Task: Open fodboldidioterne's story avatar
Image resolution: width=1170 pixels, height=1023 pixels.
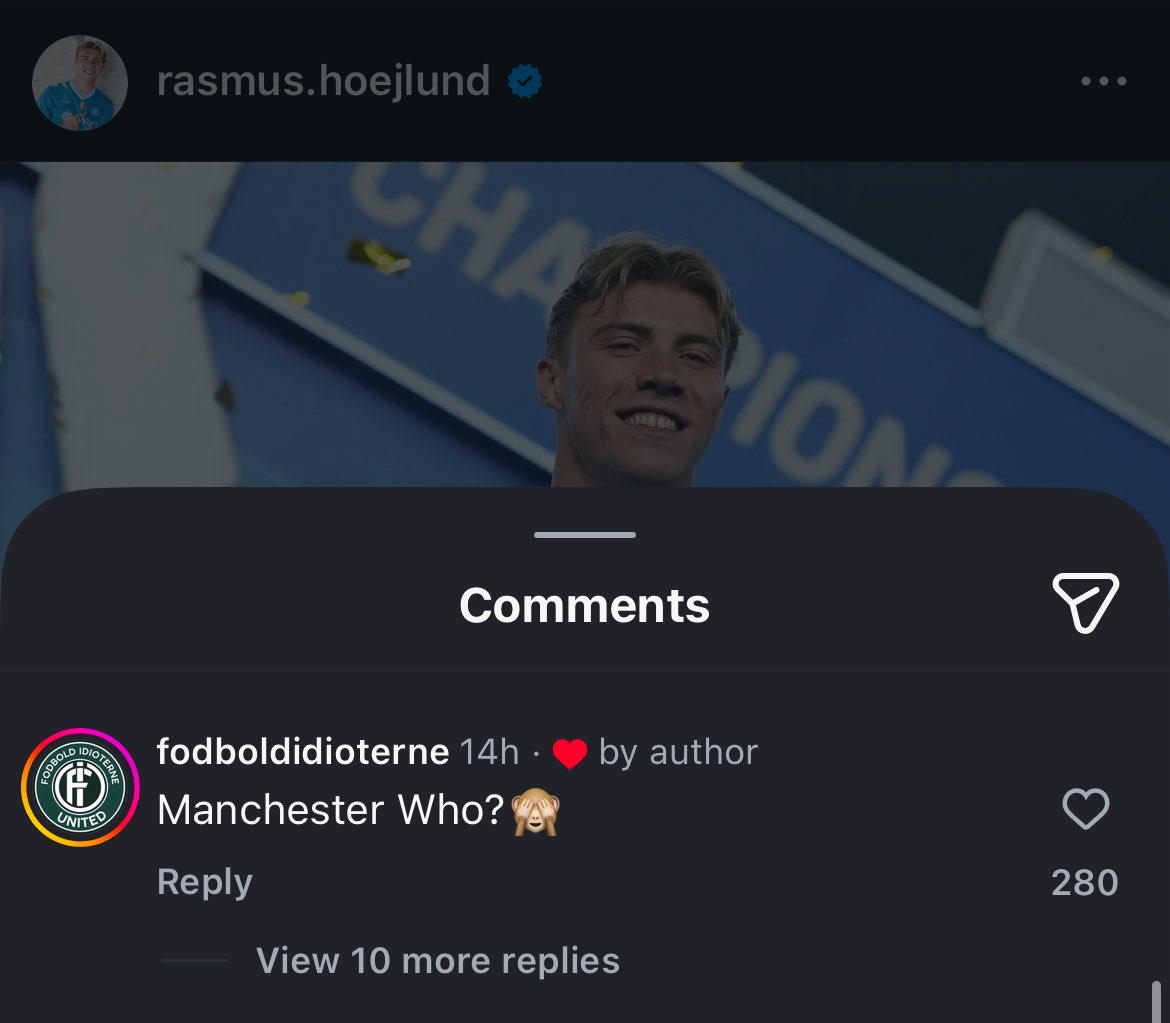Action: [80, 788]
